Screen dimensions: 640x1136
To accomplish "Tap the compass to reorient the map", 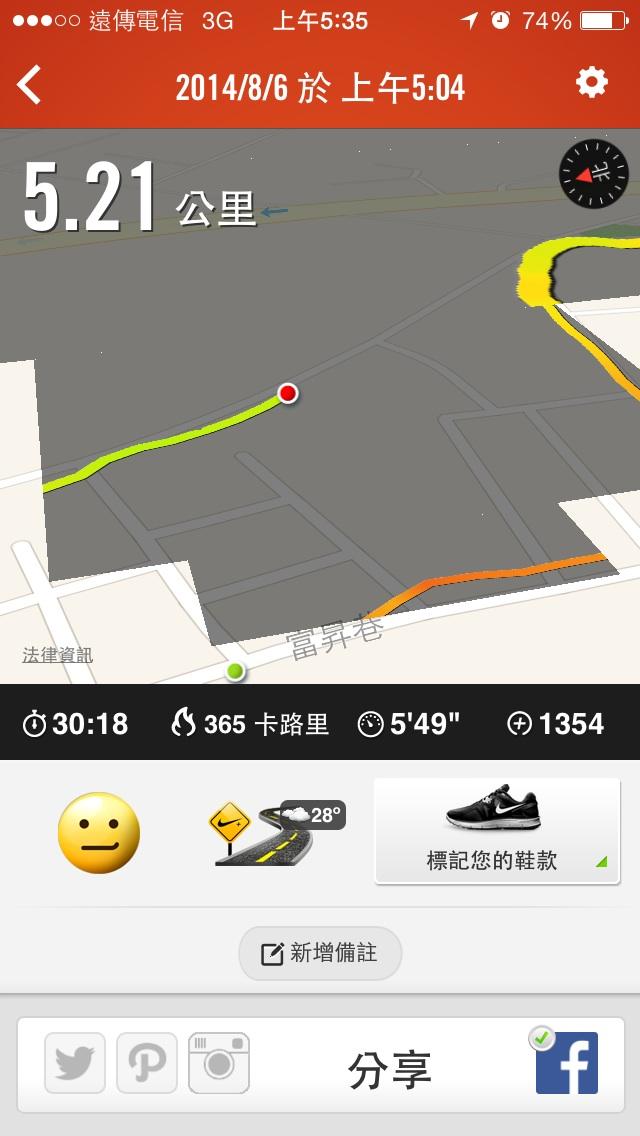I will (593, 174).
